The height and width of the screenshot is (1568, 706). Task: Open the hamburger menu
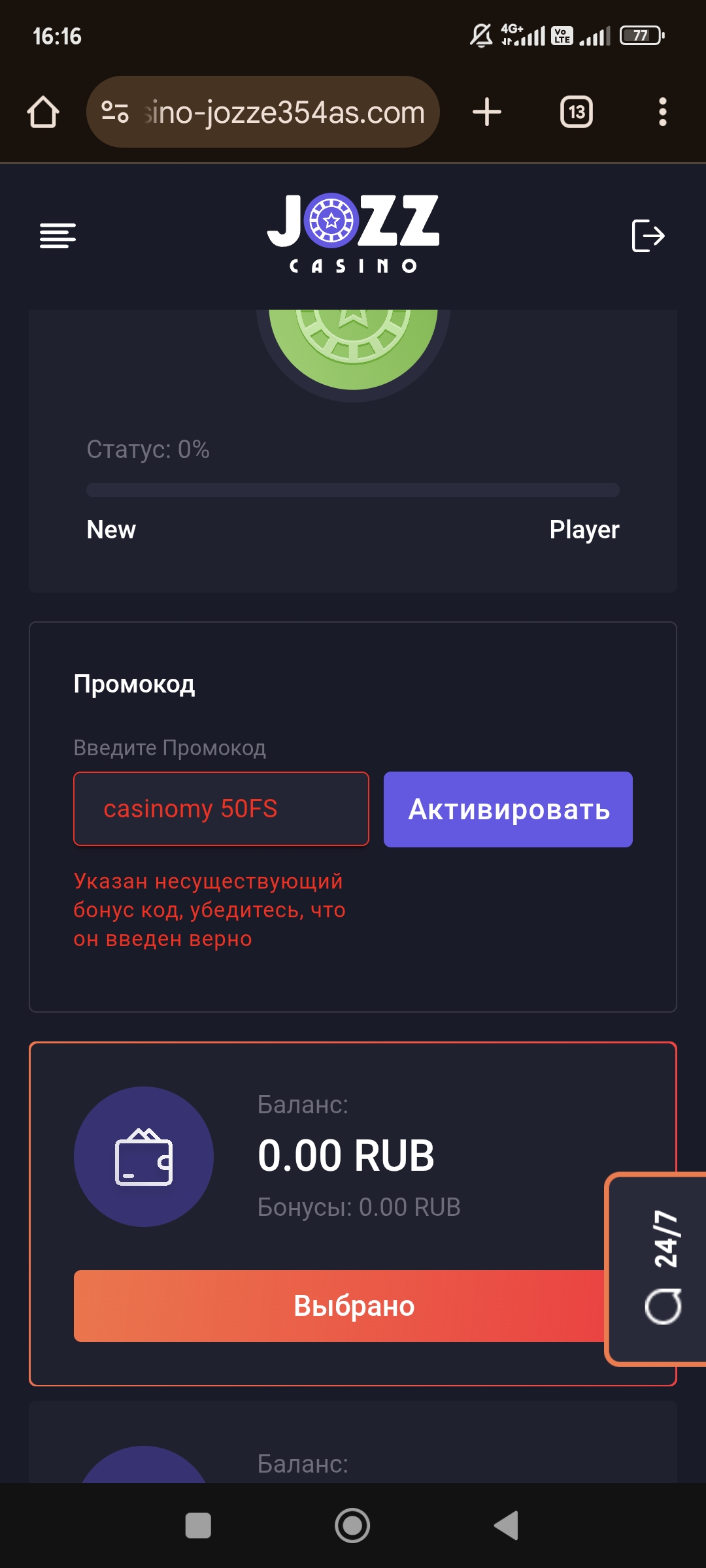click(x=58, y=236)
